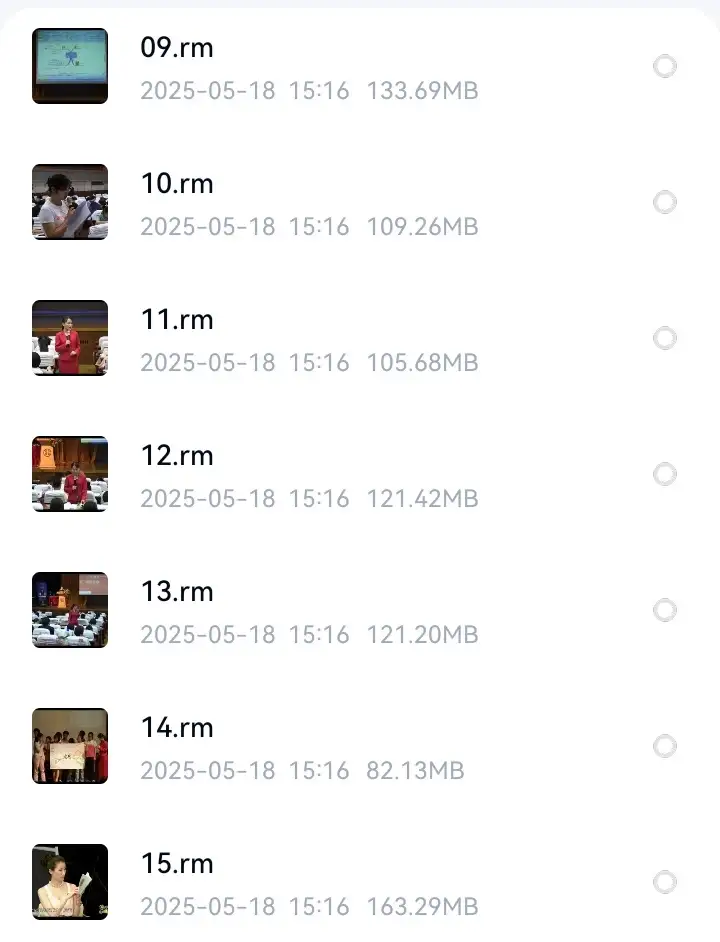720x942 pixels.
Task: Select the circle next to 11.rm
Action: pos(665,338)
